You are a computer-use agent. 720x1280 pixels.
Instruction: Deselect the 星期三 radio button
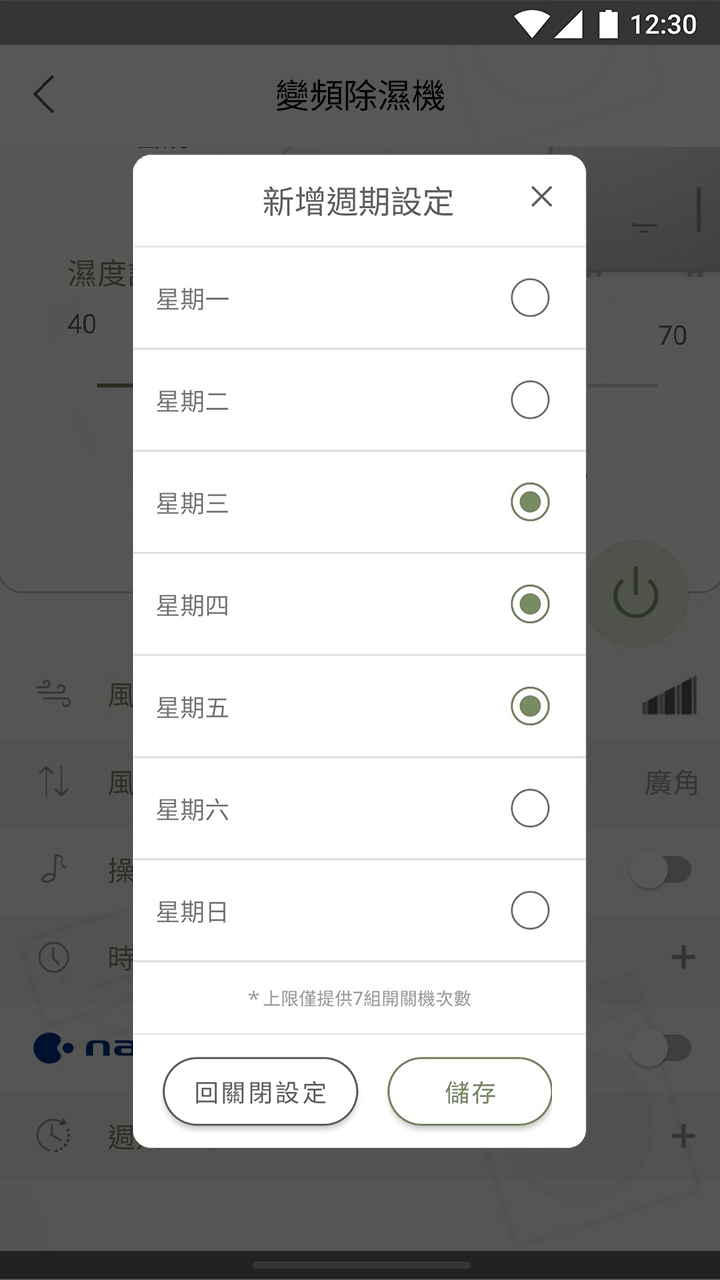[529, 503]
